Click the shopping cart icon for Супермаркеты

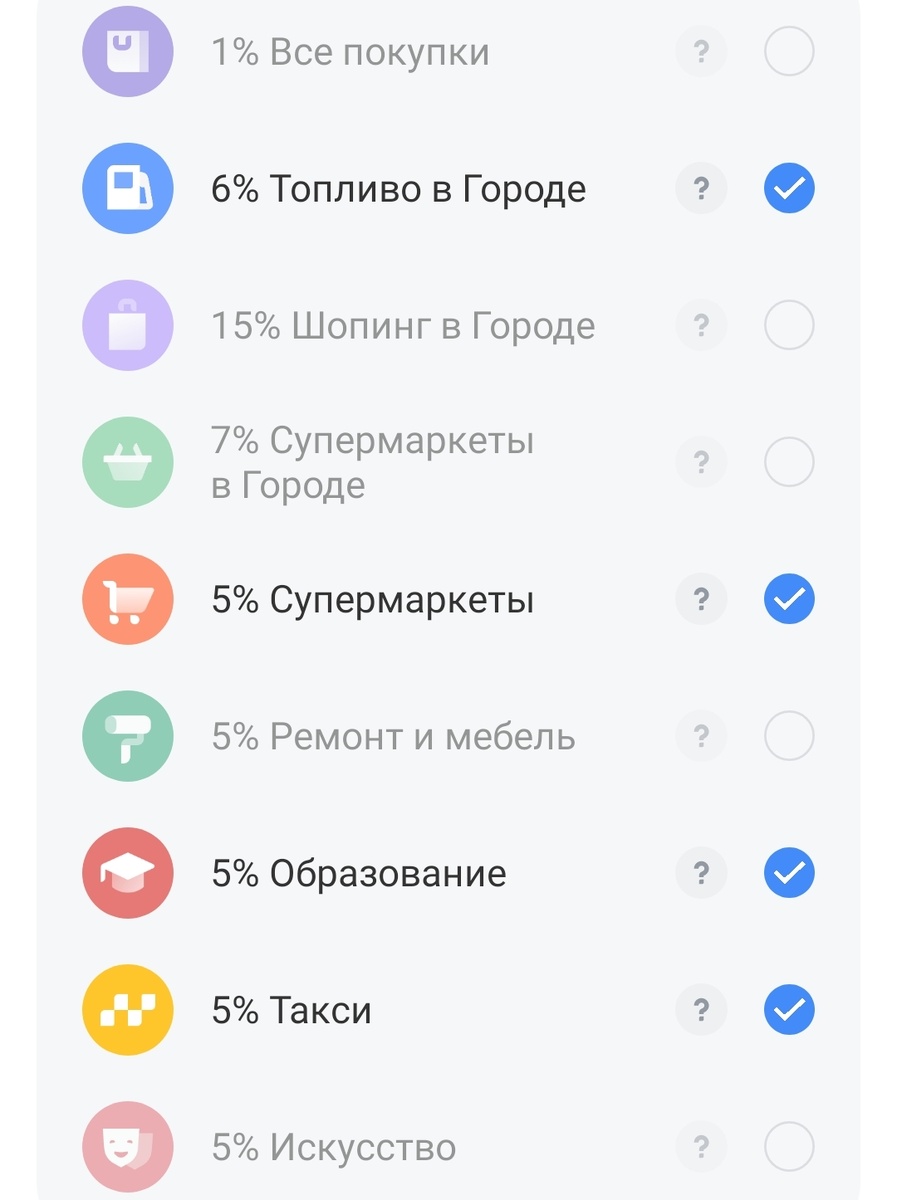(x=127, y=598)
